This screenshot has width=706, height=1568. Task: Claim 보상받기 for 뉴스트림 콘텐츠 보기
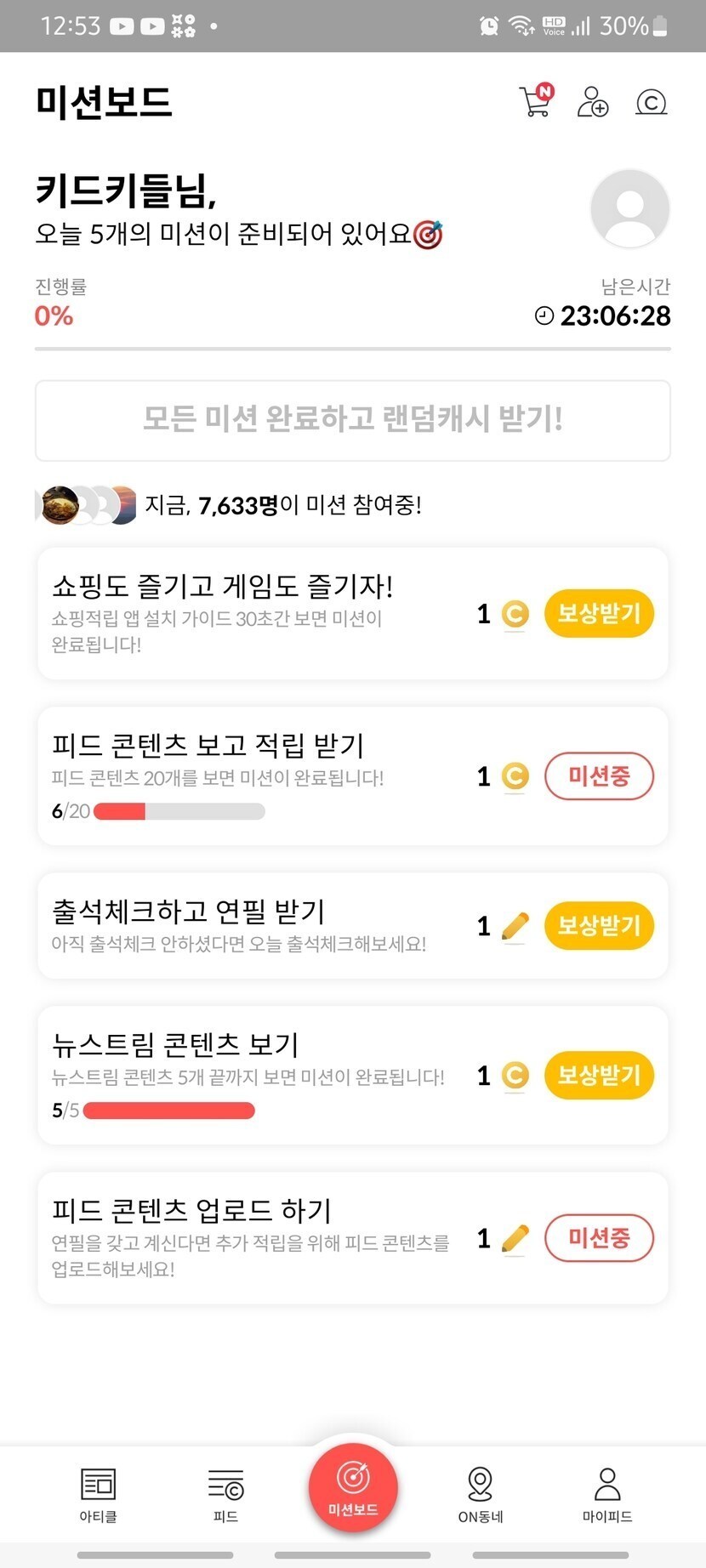599,1075
